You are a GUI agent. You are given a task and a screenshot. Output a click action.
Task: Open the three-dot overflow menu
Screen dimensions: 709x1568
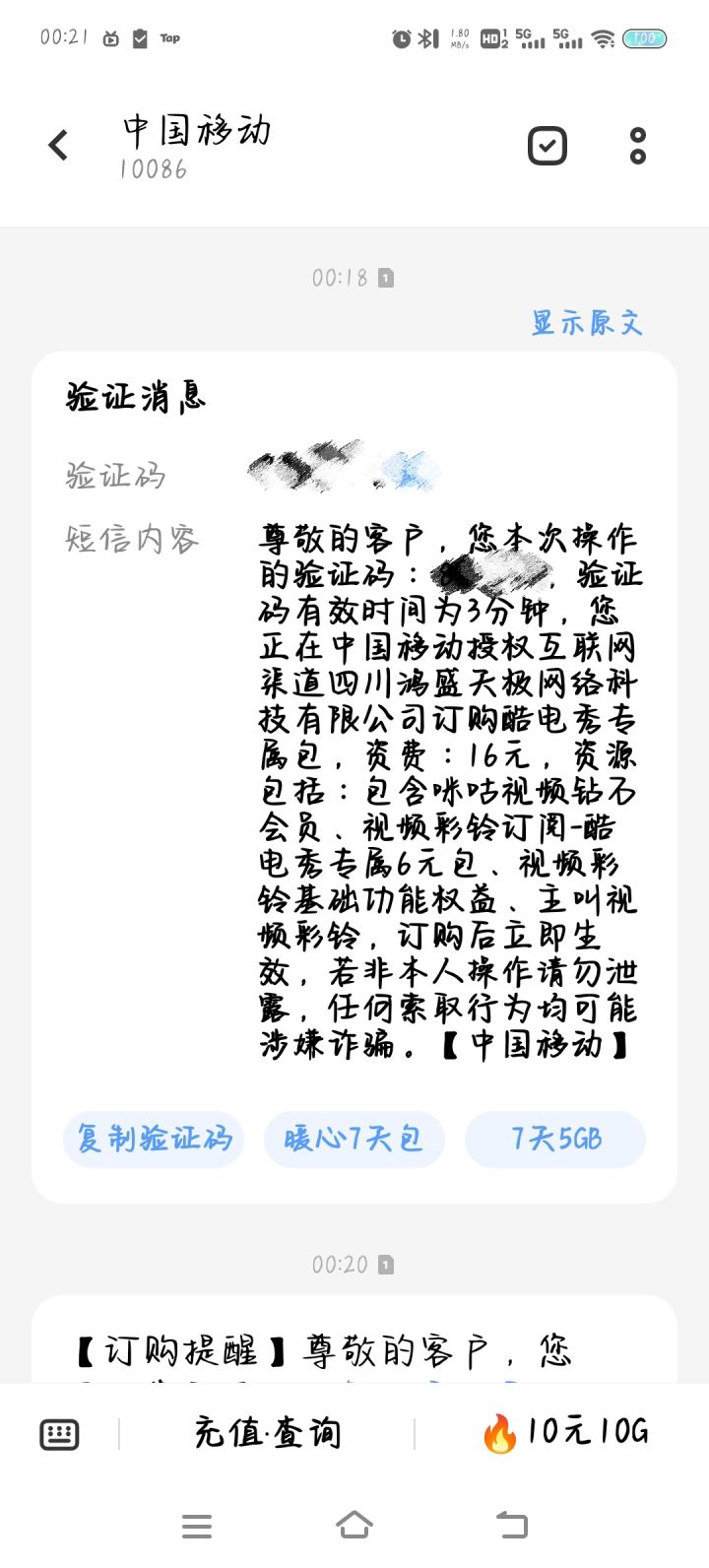pos(638,146)
